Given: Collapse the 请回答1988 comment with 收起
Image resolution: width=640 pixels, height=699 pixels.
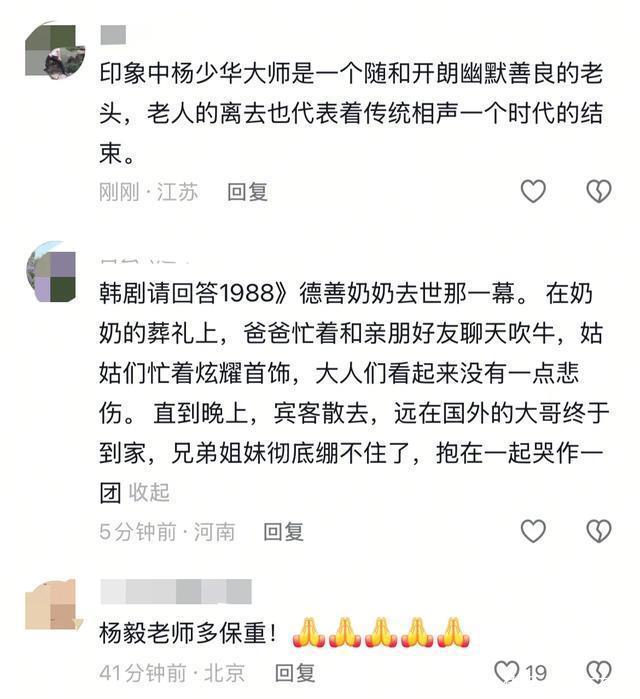Looking at the screenshot, I should pos(149,492).
